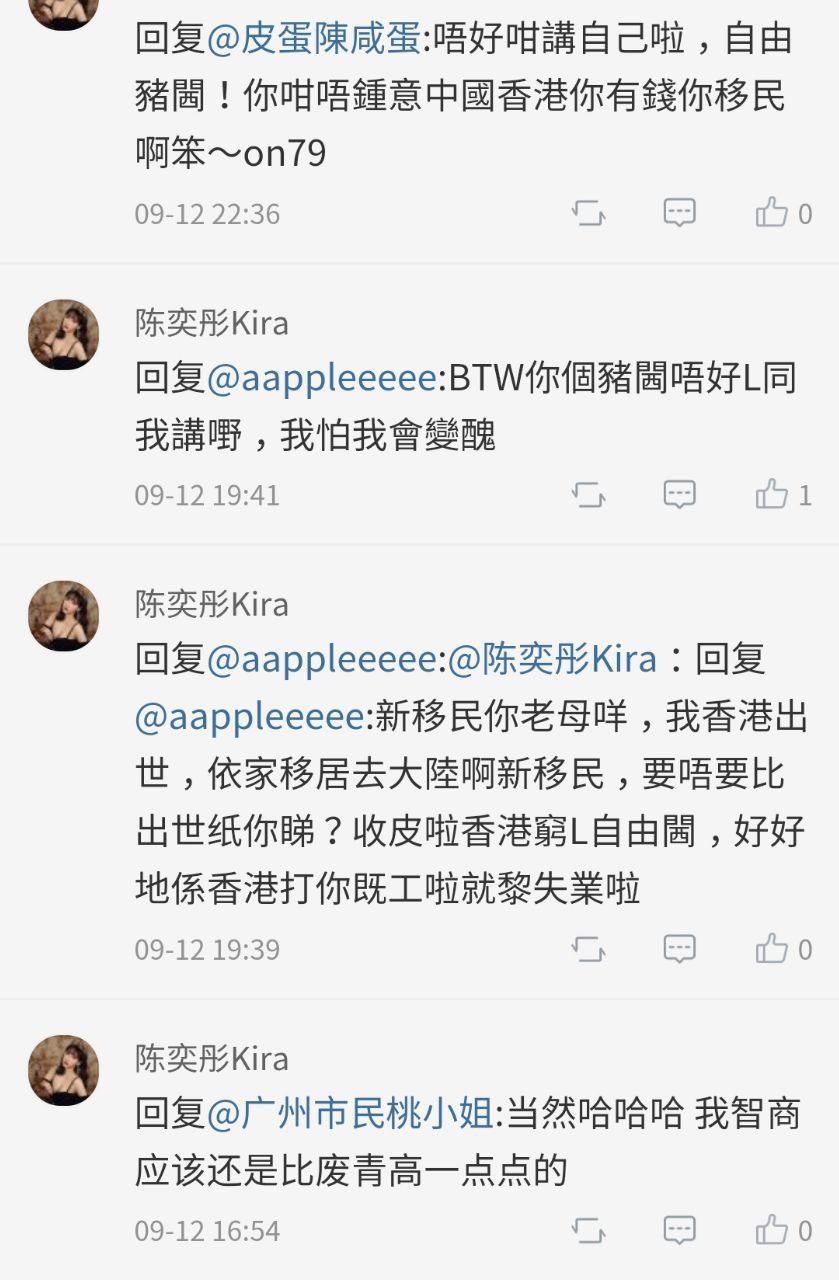Viewport: 839px width, 1280px height.
Task: Open the @陈奕彤Kira mention in the 19:39 comment
Action: pos(552,660)
